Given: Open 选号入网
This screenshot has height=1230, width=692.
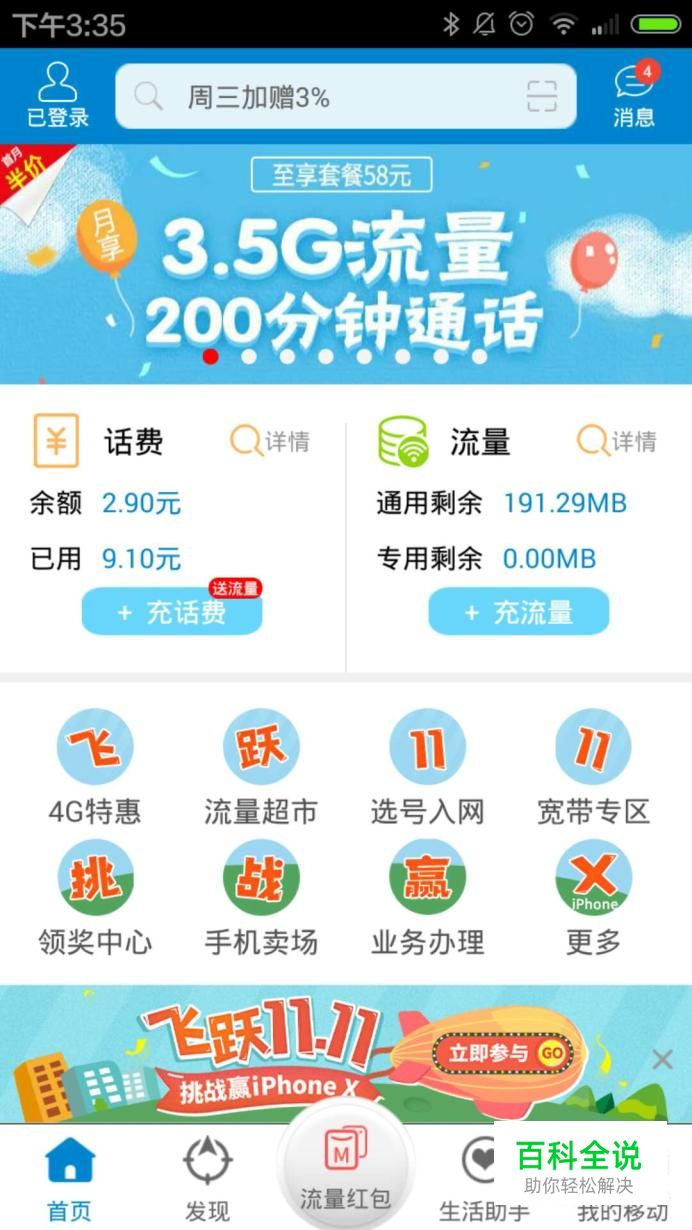Looking at the screenshot, I should tap(427, 767).
